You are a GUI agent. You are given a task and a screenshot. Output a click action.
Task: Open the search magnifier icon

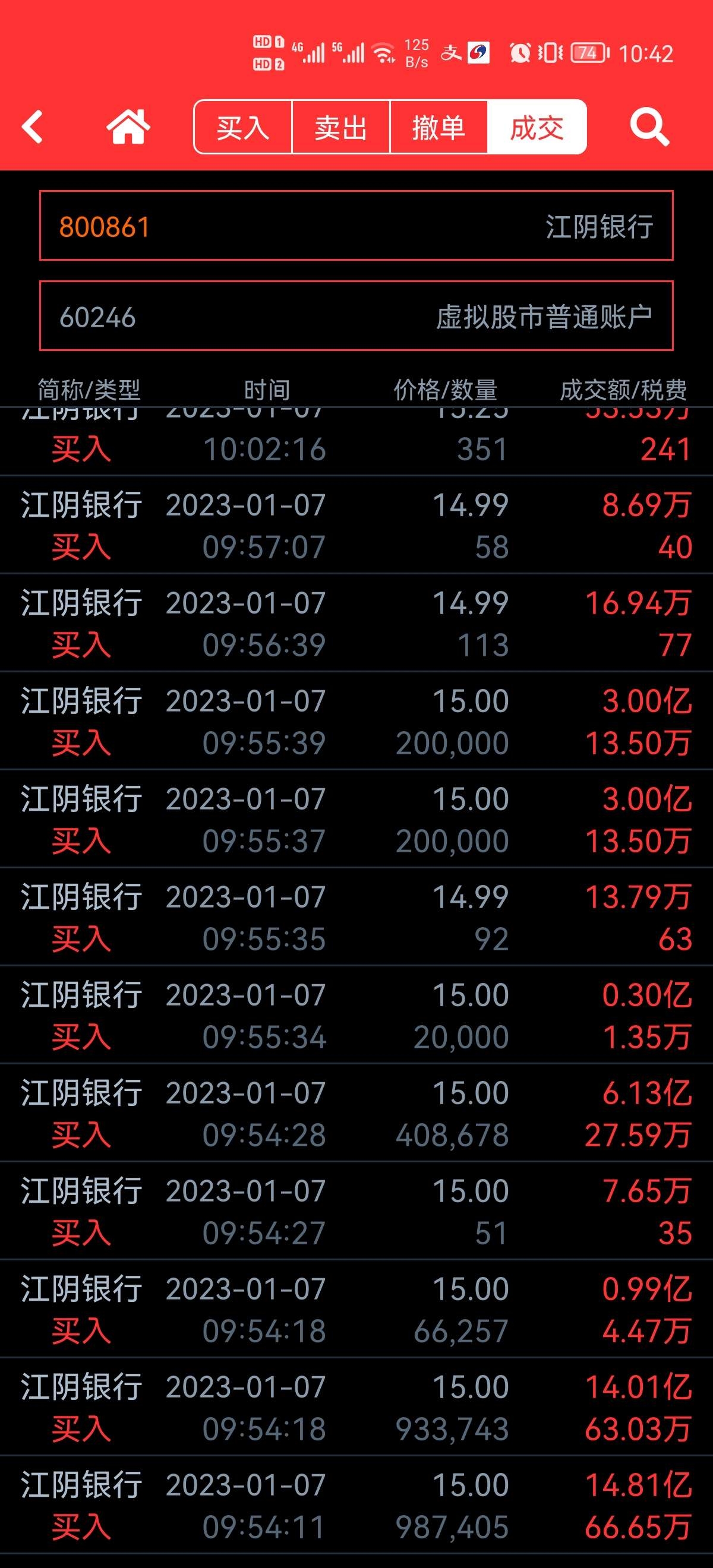click(649, 127)
